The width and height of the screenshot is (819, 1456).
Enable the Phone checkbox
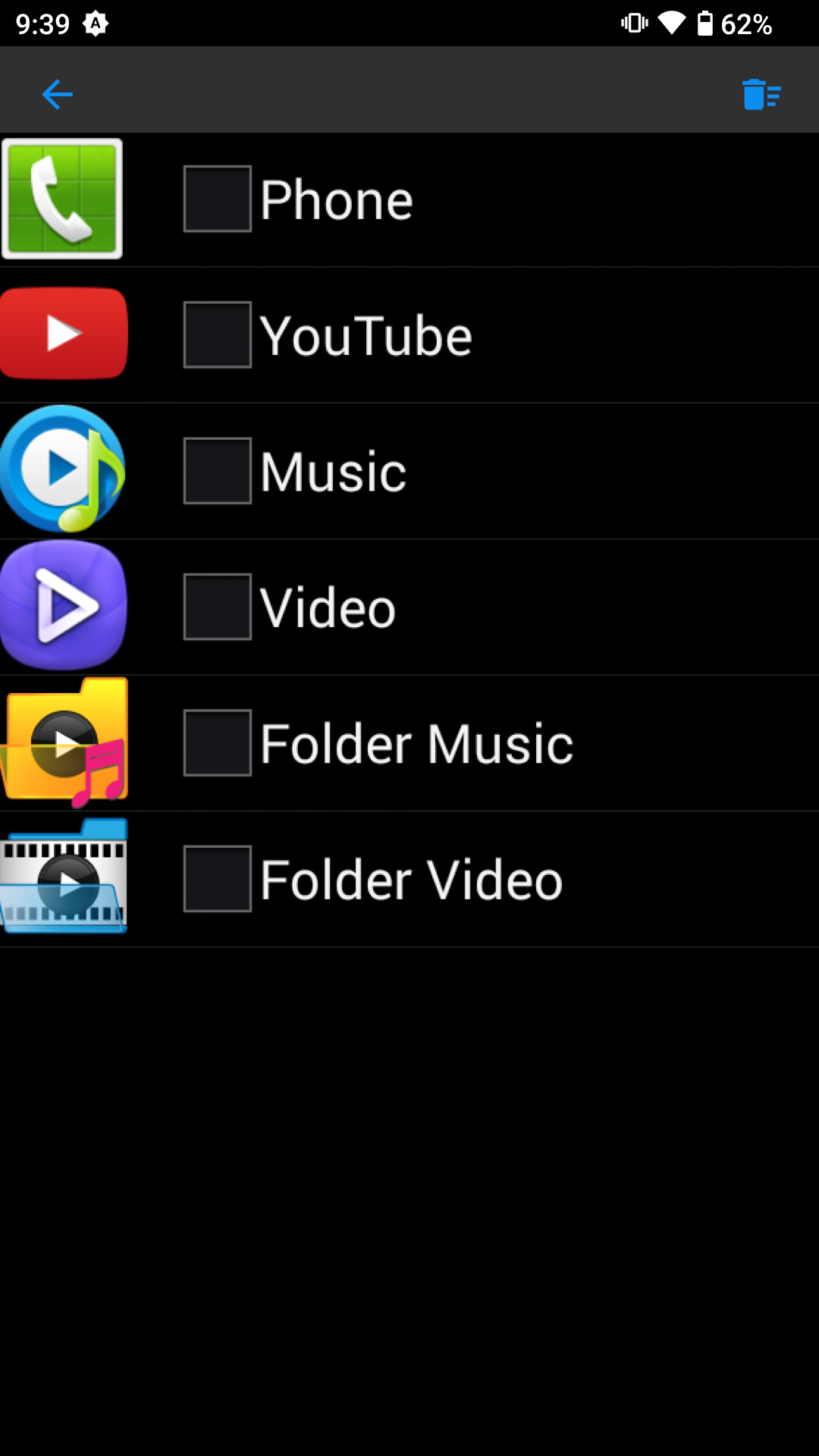point(216,198)
